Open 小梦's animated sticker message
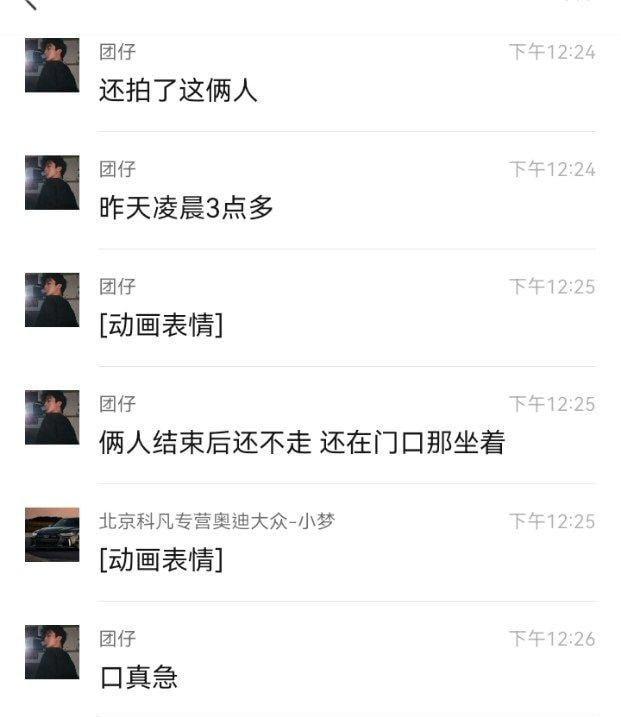The height and width of the screenshot is (717, 621). click(161, 560)
